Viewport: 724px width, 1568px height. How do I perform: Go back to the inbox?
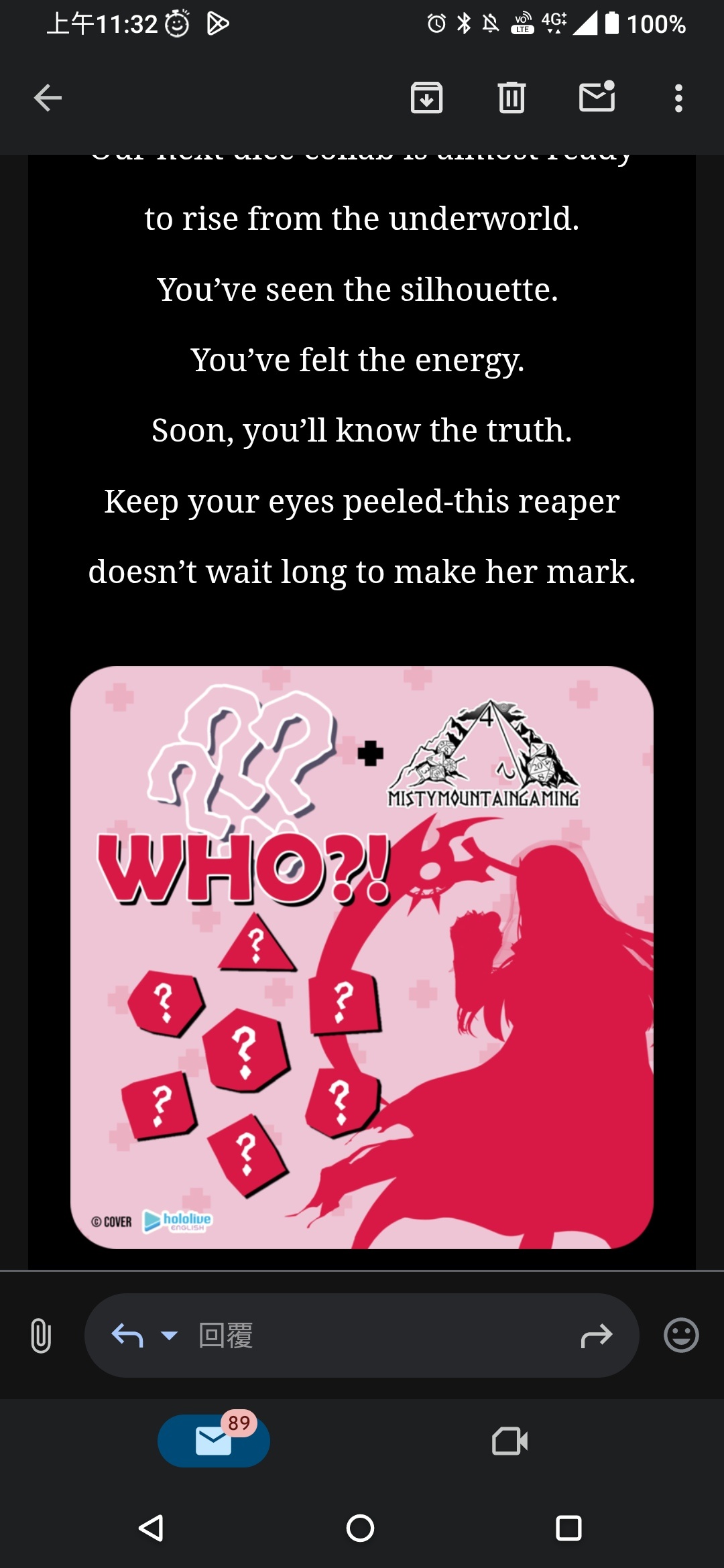[x=48, y=98]
